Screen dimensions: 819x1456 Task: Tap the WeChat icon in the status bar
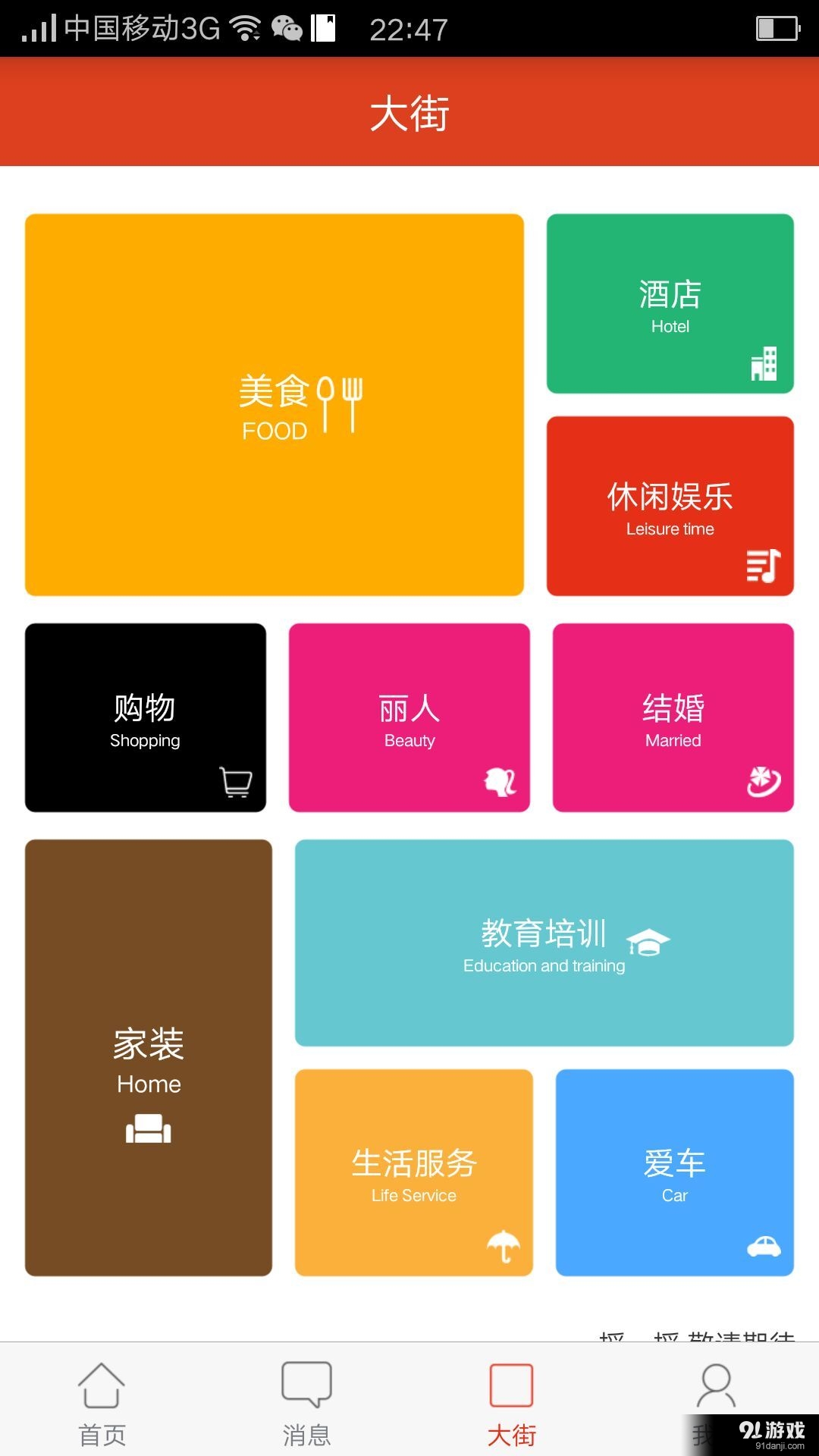[286, 29]
